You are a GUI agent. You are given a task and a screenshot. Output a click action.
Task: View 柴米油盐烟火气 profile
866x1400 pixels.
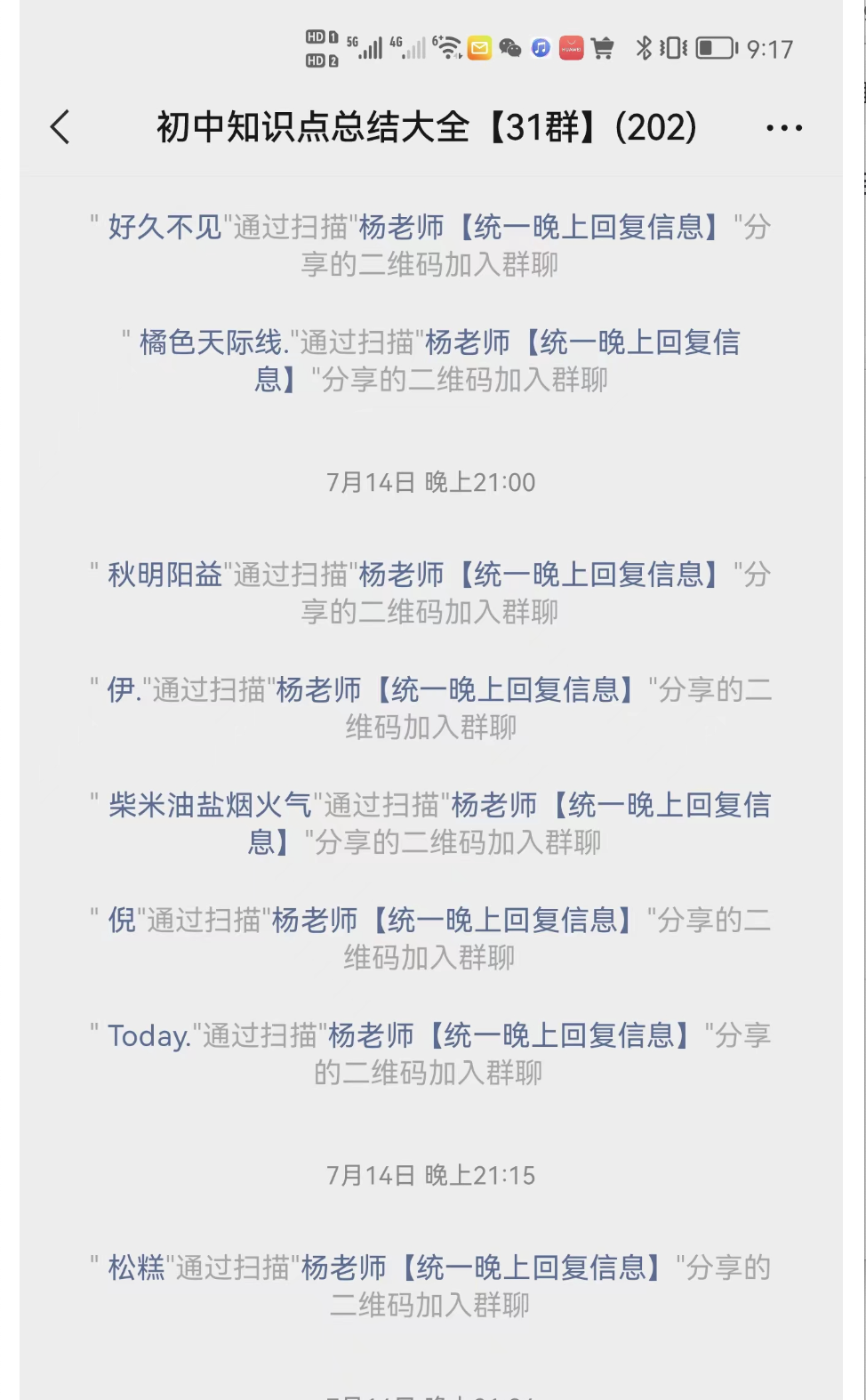pos(210,805)
